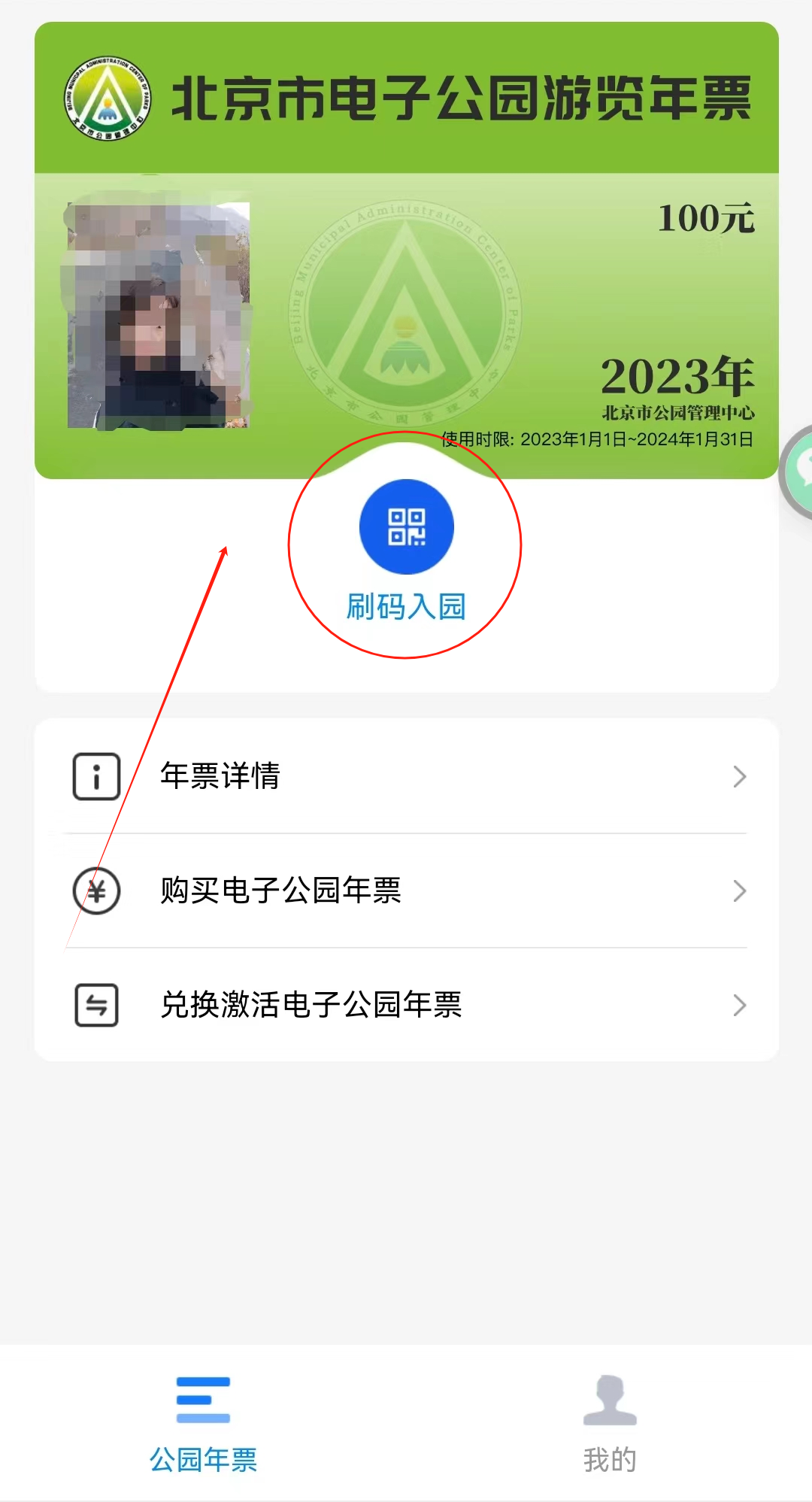Click the exchange icon beside 兑换激活电子公园年票
812x1502 pixels.
coord(95,1006)
